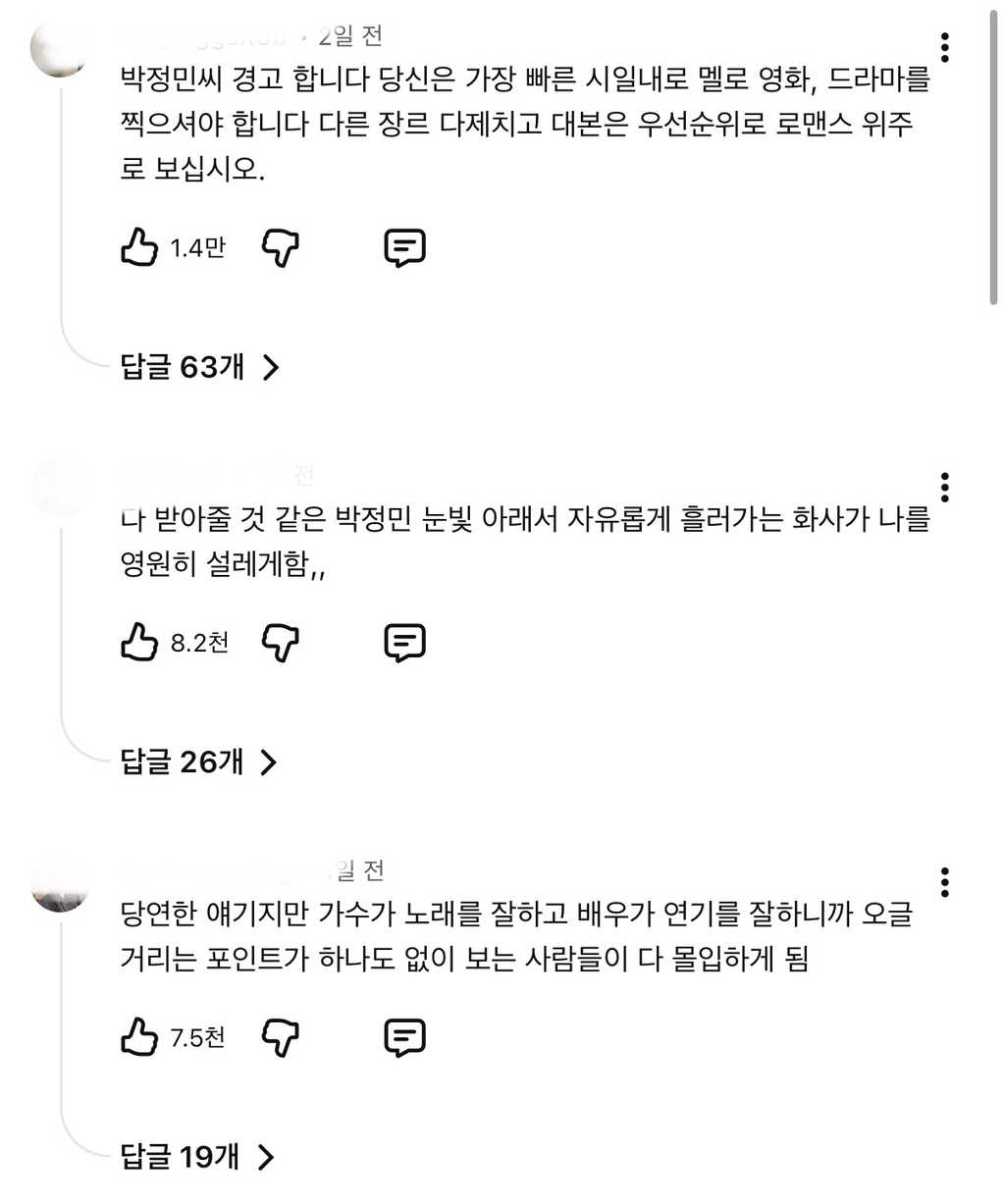Viewport: 1005px width, 1204px height.
Task: Reply to the comment ending 영원히 설레게함
Action: tap(404, 643)
